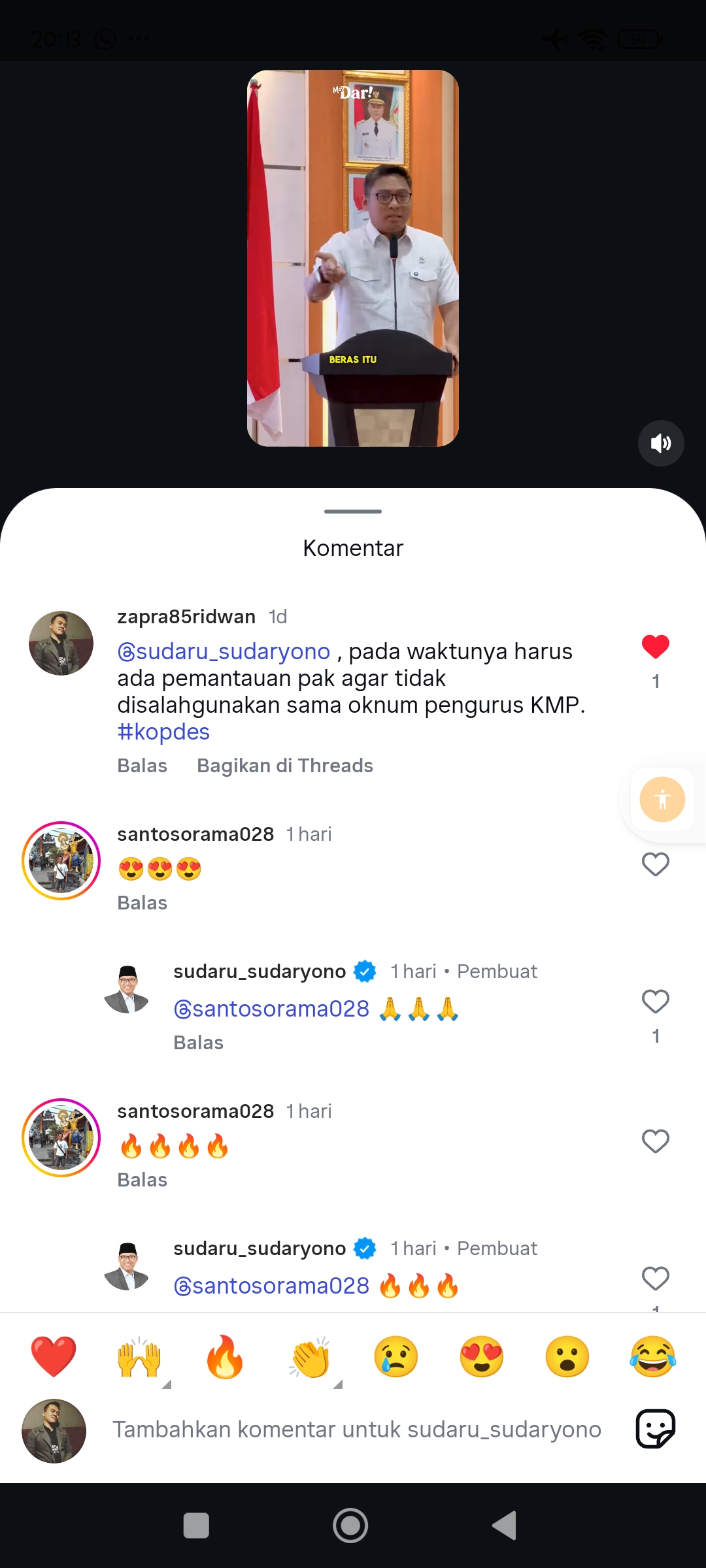Open the sticker picker icon

click(656, 1429)
